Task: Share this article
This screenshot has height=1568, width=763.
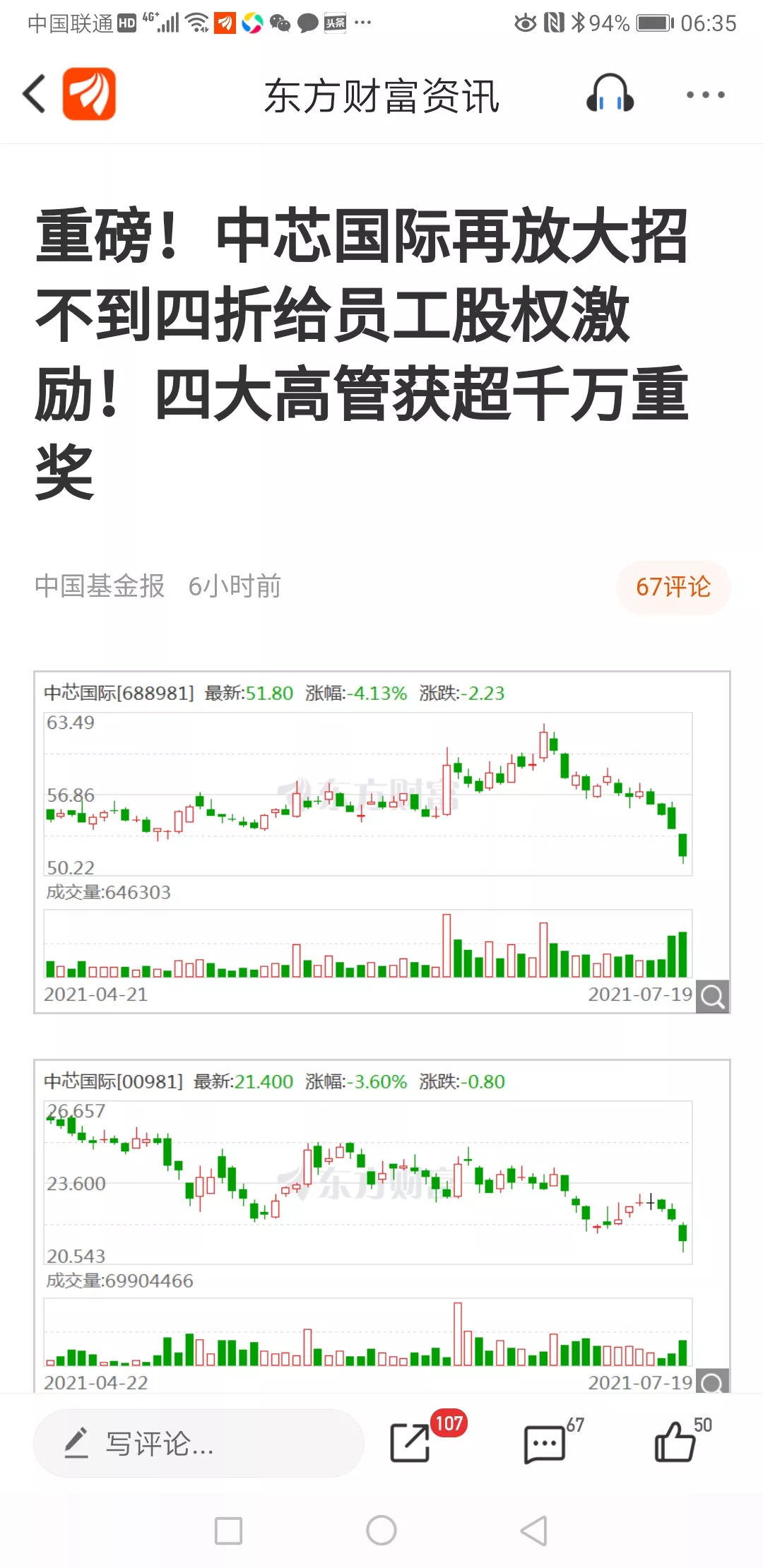Action: tap(410, 1442)
